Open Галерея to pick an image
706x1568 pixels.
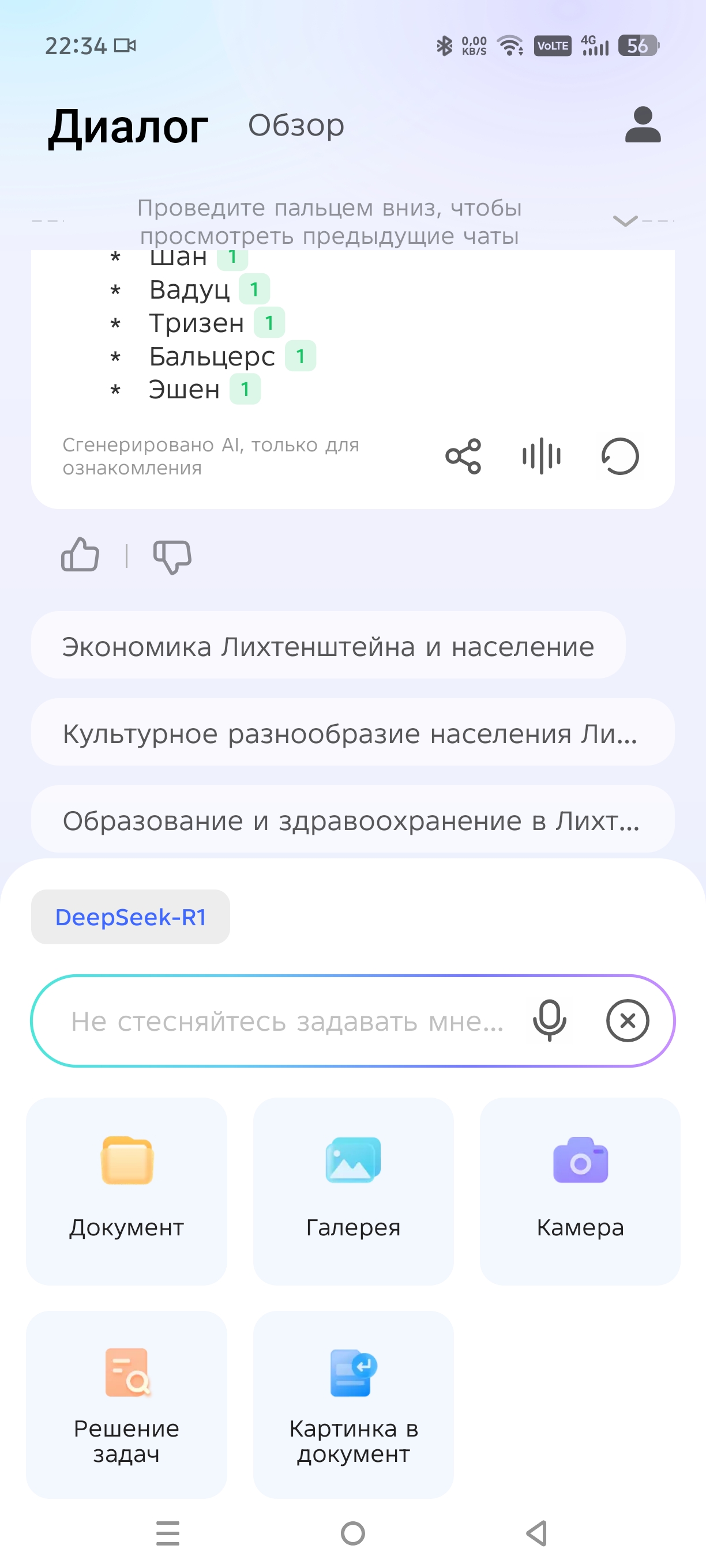click(x=354, y=1192)
